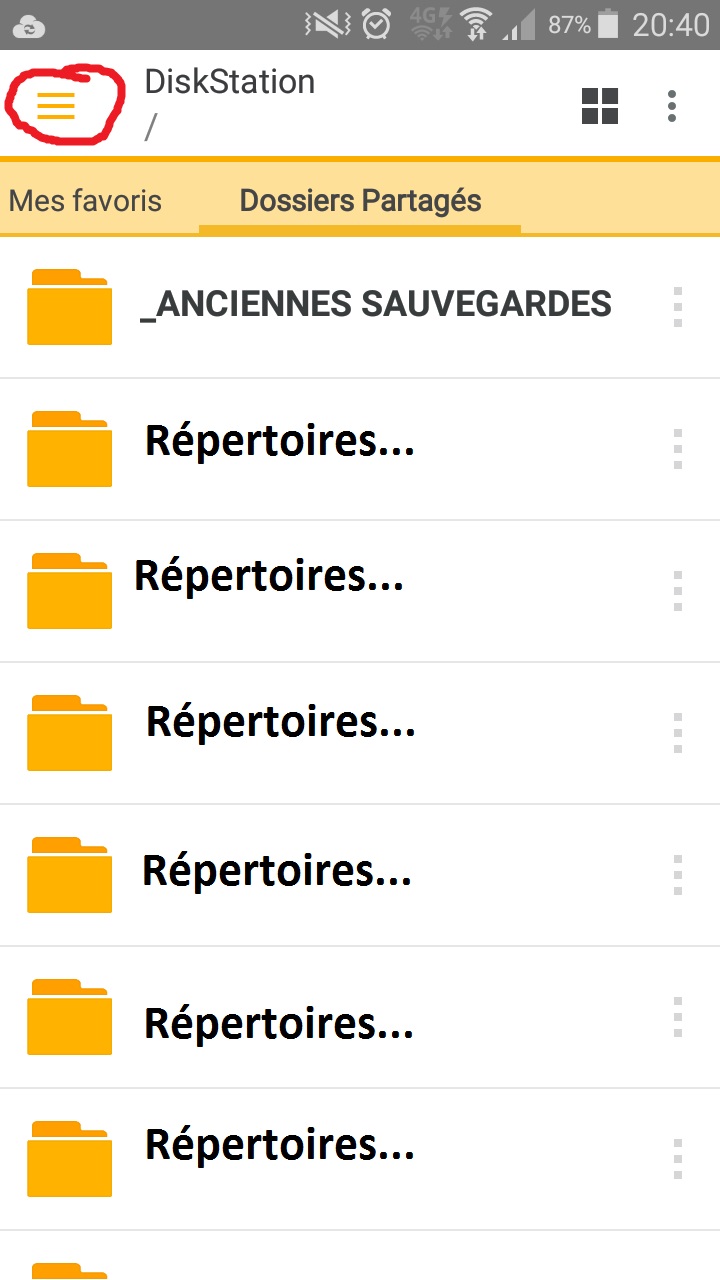Select the Dossiers Partagés tab
The width and height of the screenshot is (720, 1280).
coord(360,200)
